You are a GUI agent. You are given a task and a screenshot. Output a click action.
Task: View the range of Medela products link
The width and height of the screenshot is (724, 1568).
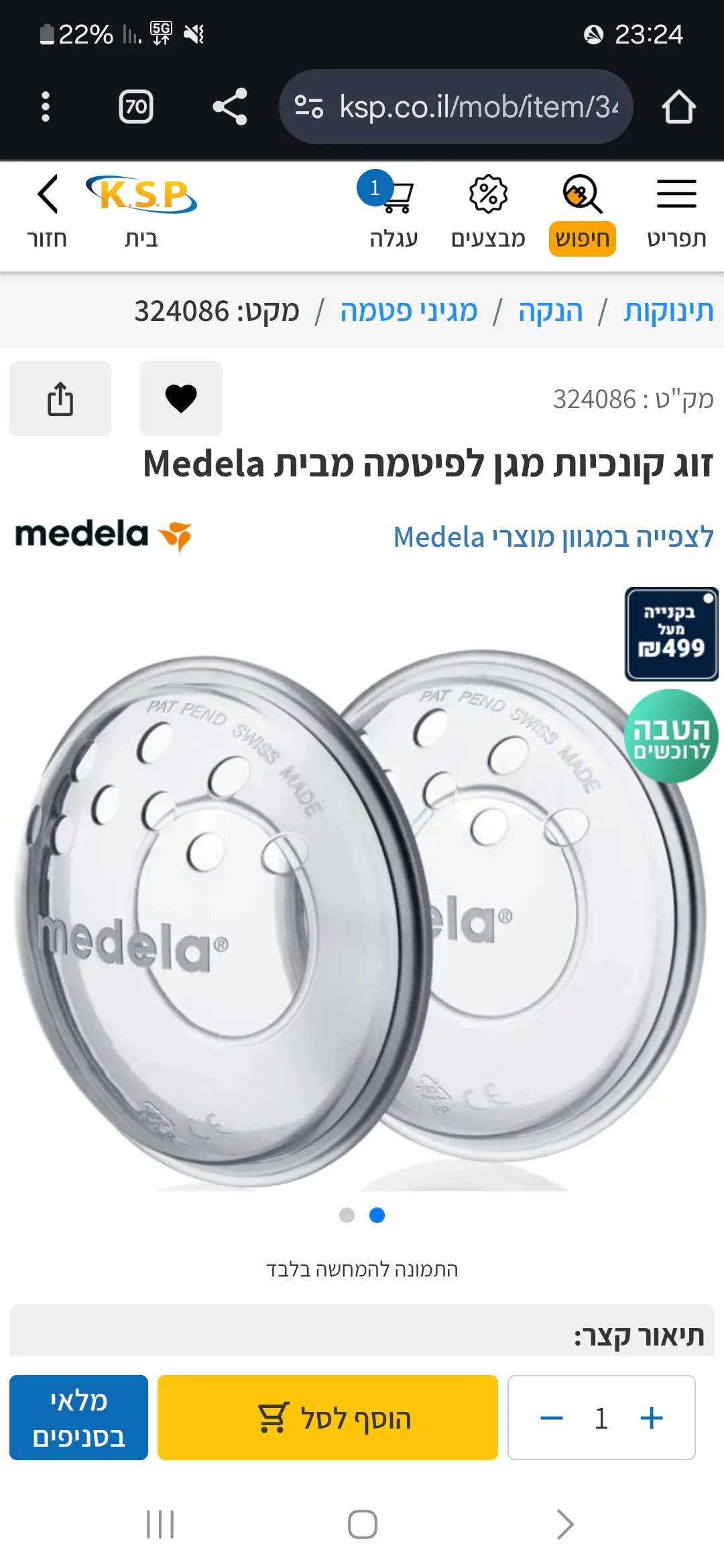click(553, 537)
